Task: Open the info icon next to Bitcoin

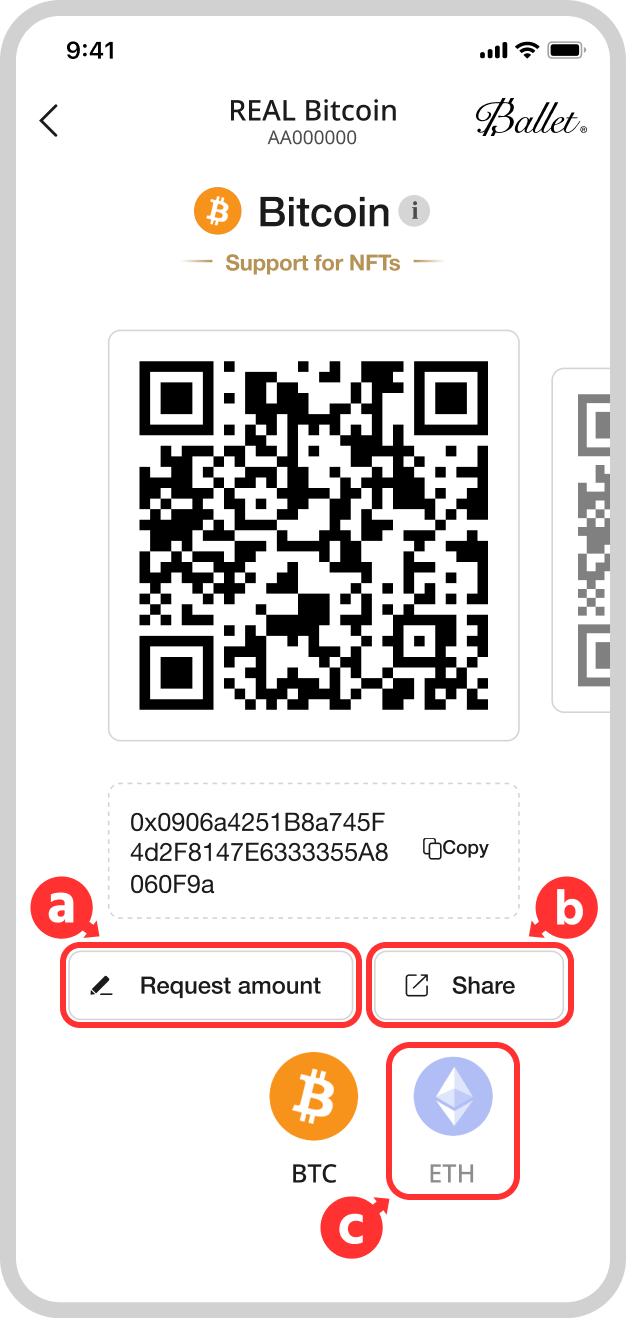Action: coord(414,212)
